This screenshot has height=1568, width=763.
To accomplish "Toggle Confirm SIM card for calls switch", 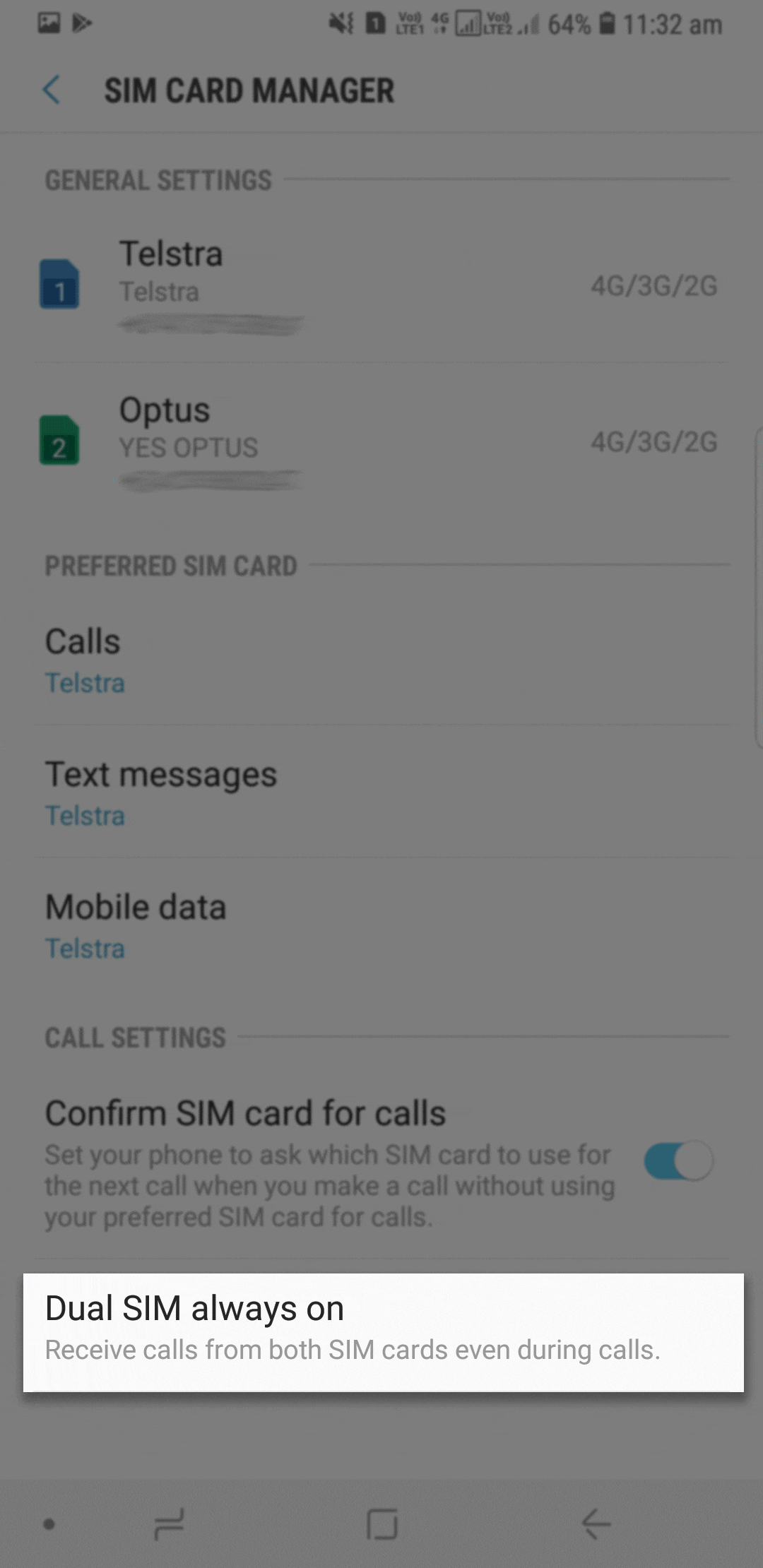I will [x=678, y=1161].
